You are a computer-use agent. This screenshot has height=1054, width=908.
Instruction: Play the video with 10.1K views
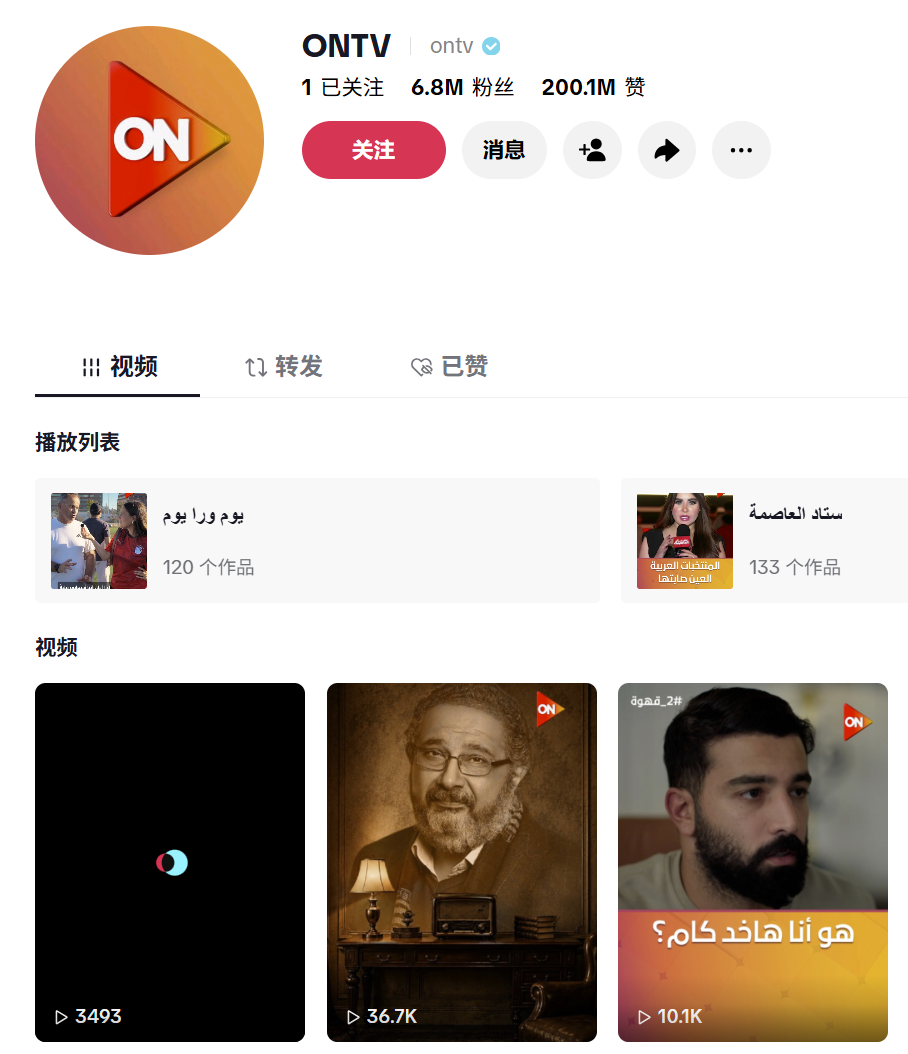coord(753,862)
